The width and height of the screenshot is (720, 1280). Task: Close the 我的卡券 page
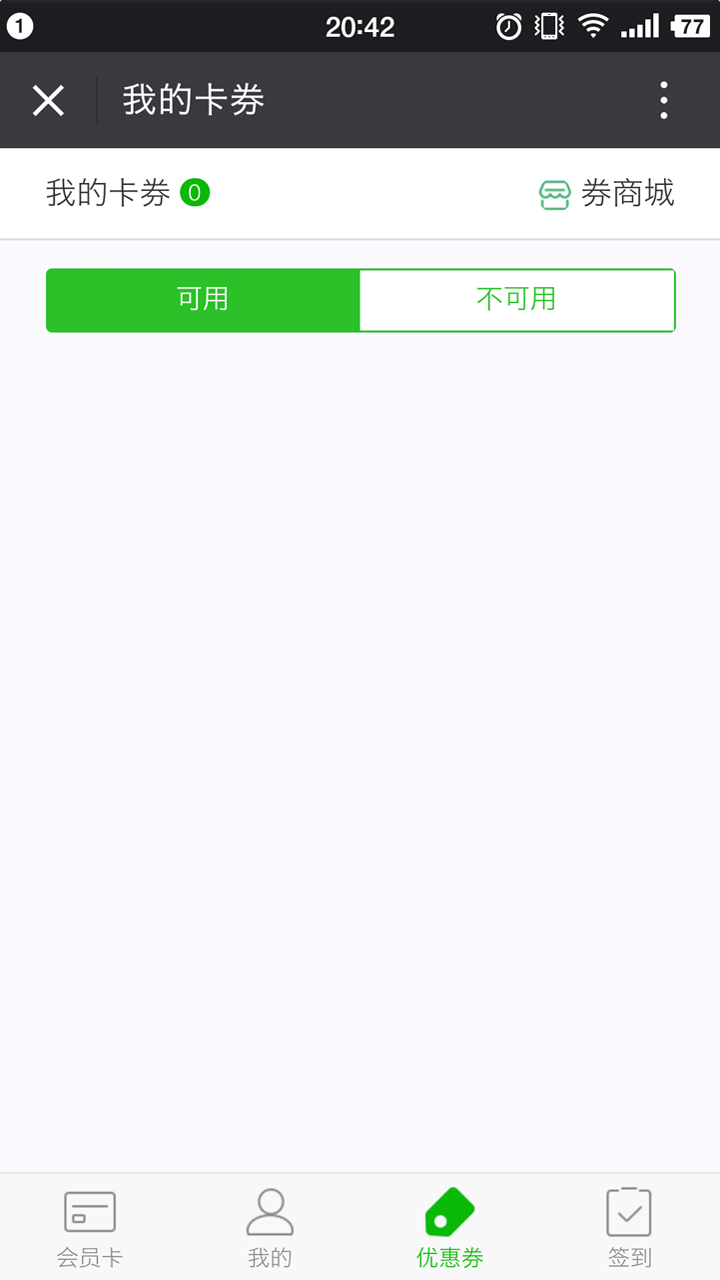48,100
